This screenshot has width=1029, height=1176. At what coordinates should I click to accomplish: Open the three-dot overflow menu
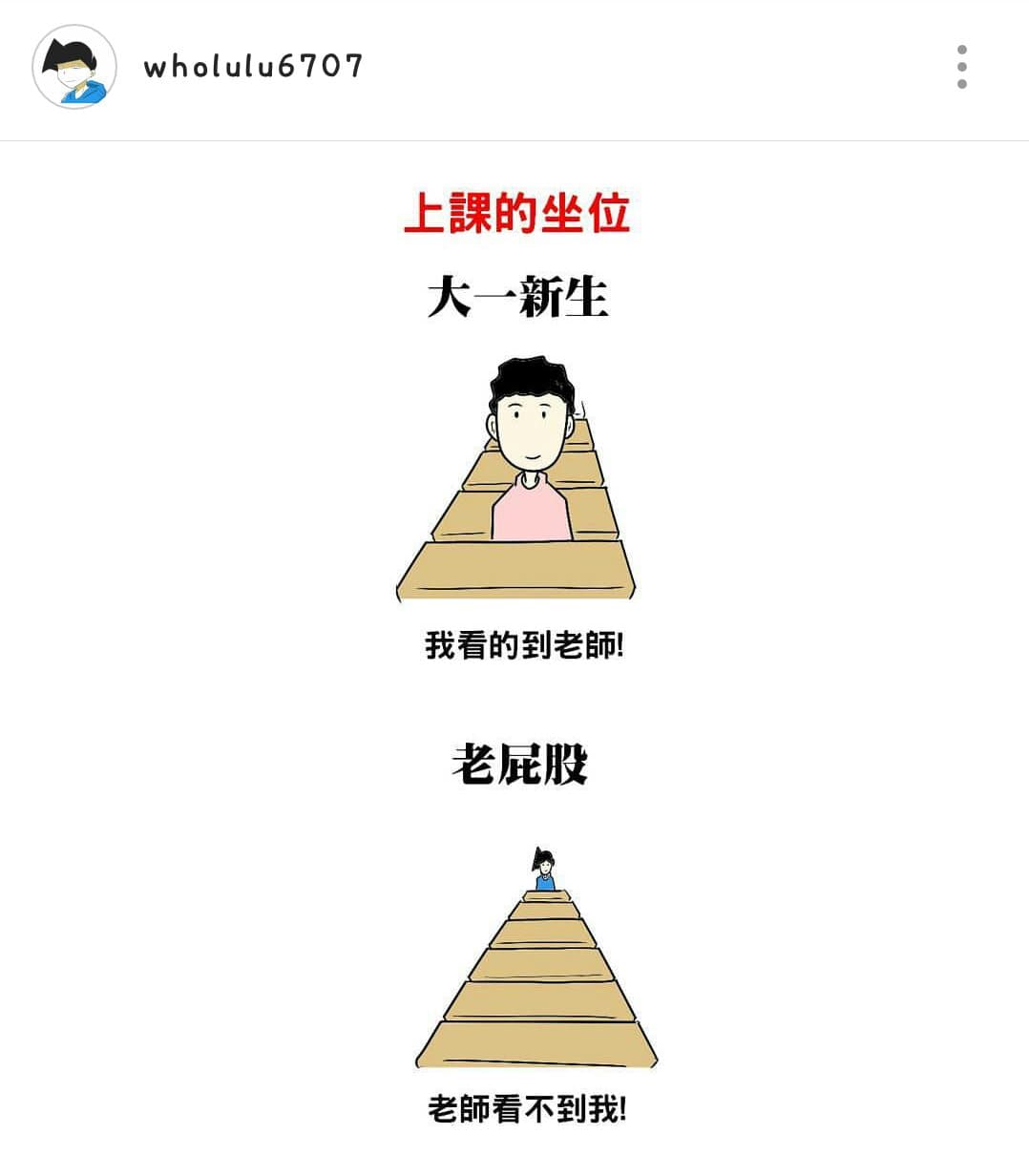pos(961,67)
